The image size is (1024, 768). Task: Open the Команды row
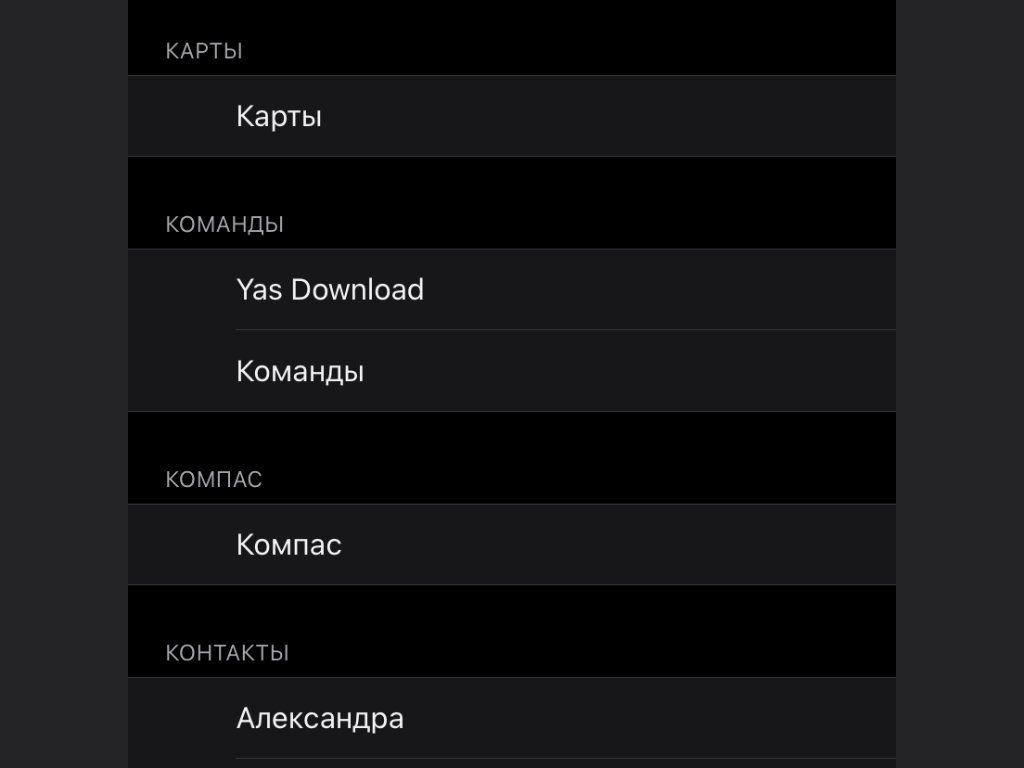click(x=511, y=372)
